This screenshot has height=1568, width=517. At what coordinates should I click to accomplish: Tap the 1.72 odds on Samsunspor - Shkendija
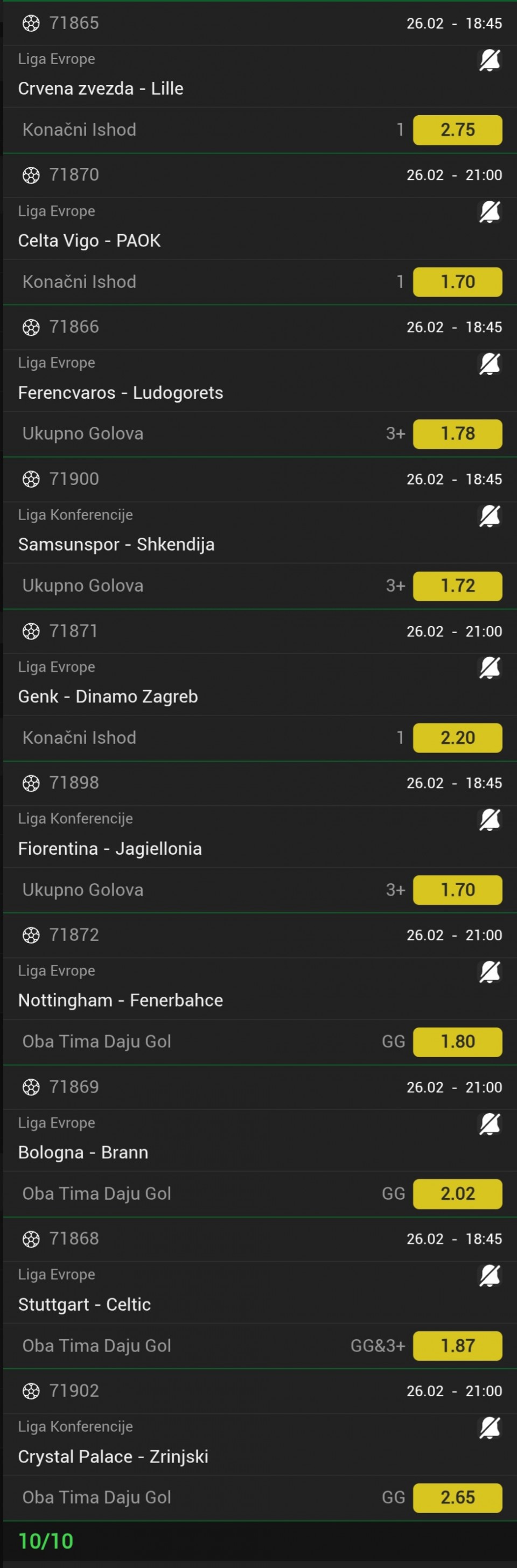point(457,586)
